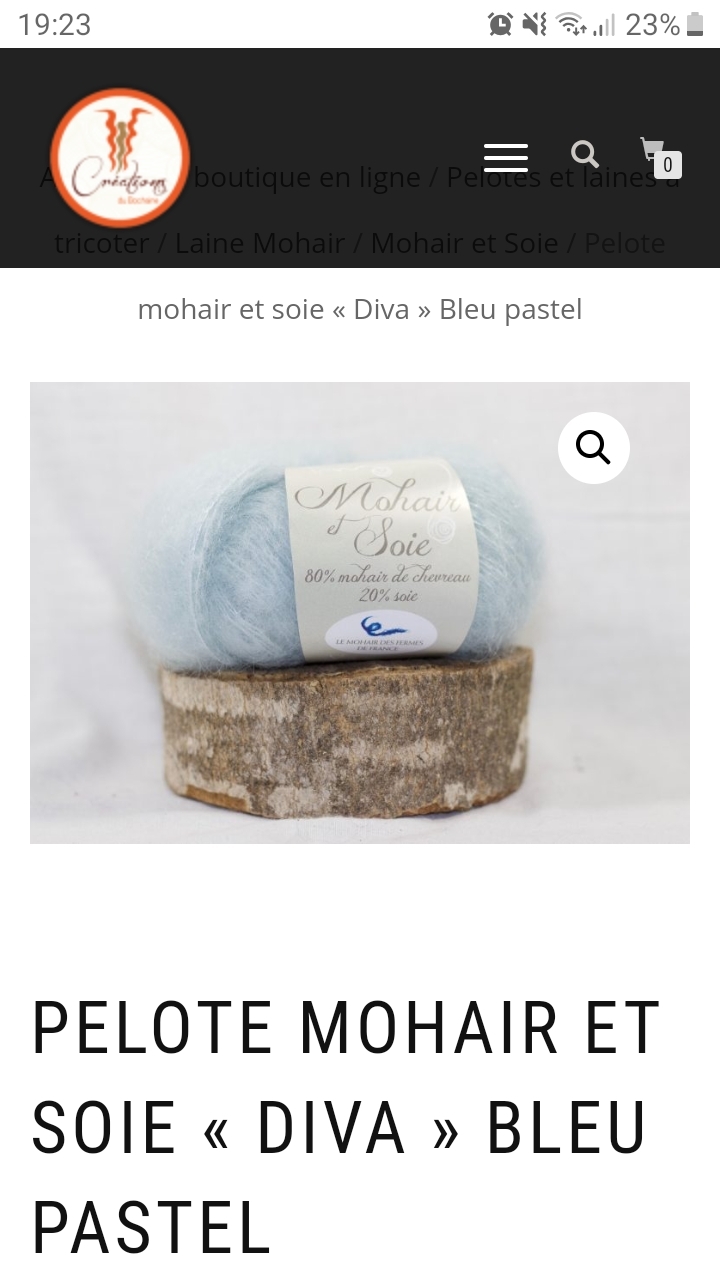The image size is (720, 1280).
Task: Go to the Créations du Bochane homepage logo
Action: (x=120, y=158)
